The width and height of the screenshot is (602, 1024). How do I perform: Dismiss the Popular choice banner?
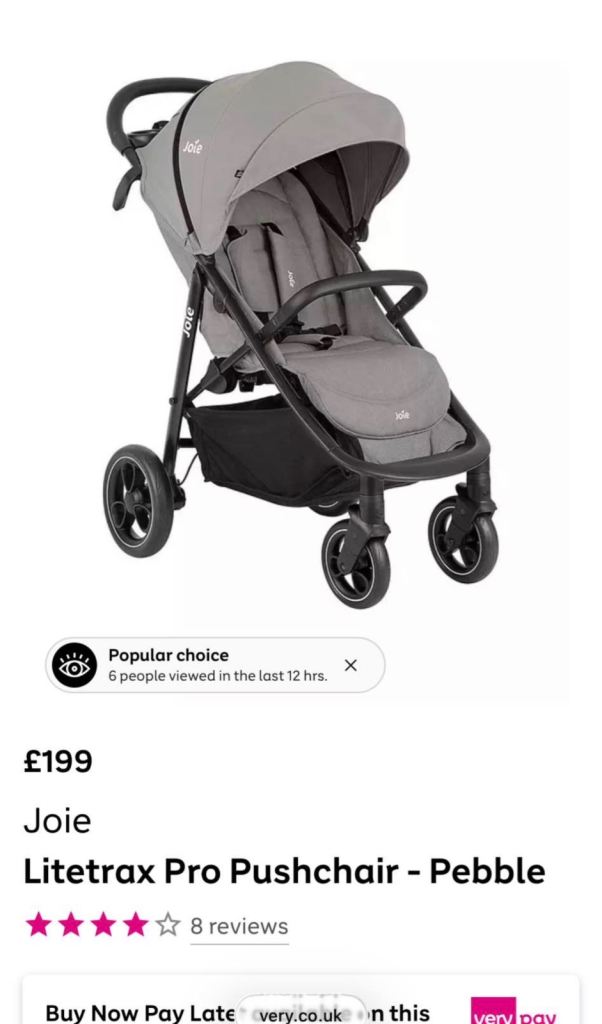[x=350, y=665]
